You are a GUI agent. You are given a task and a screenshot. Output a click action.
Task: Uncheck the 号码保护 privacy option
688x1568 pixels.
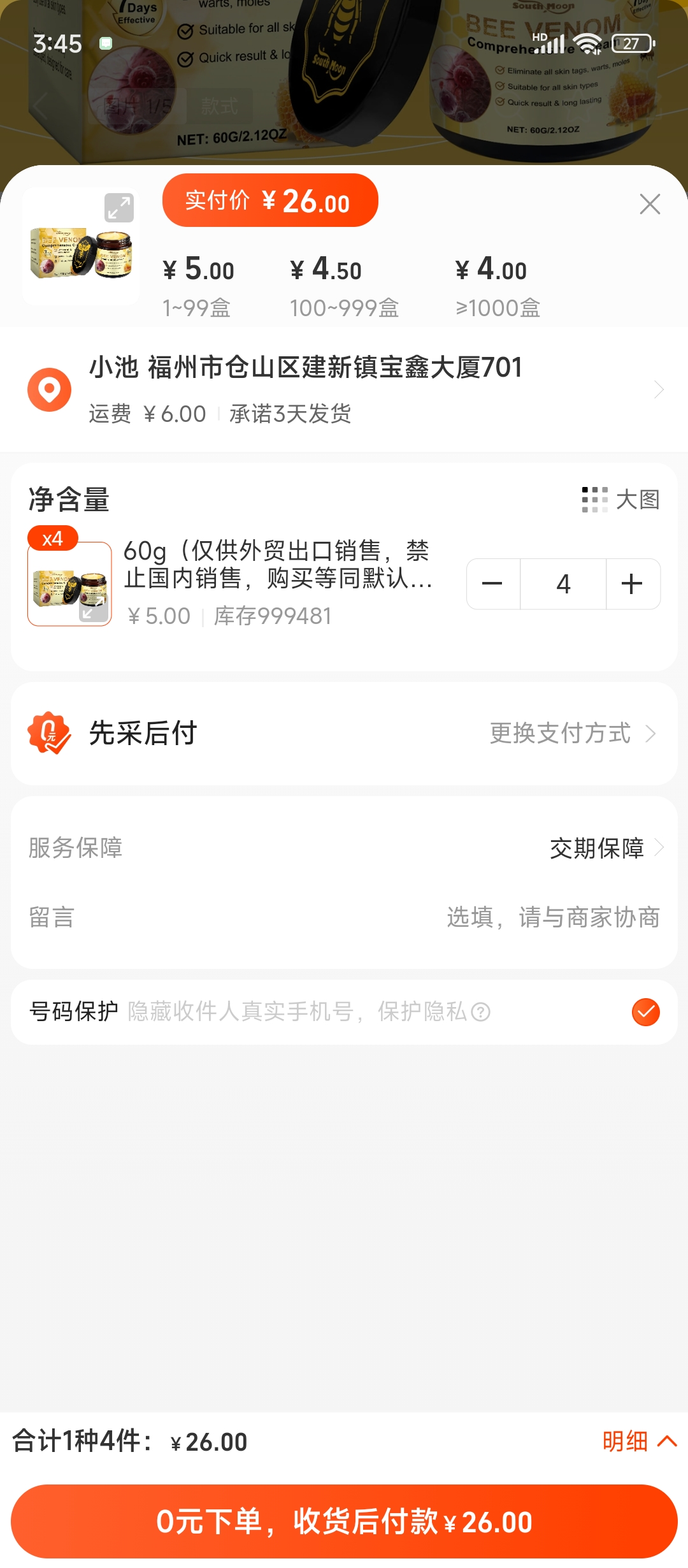(x=645, y=1012)
